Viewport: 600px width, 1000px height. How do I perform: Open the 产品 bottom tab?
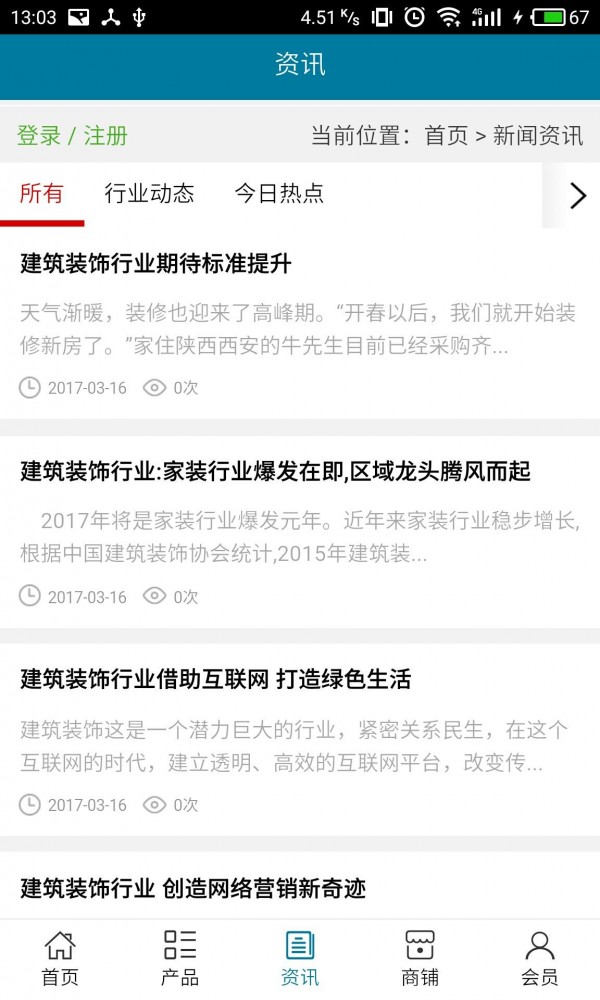point(180,958)
